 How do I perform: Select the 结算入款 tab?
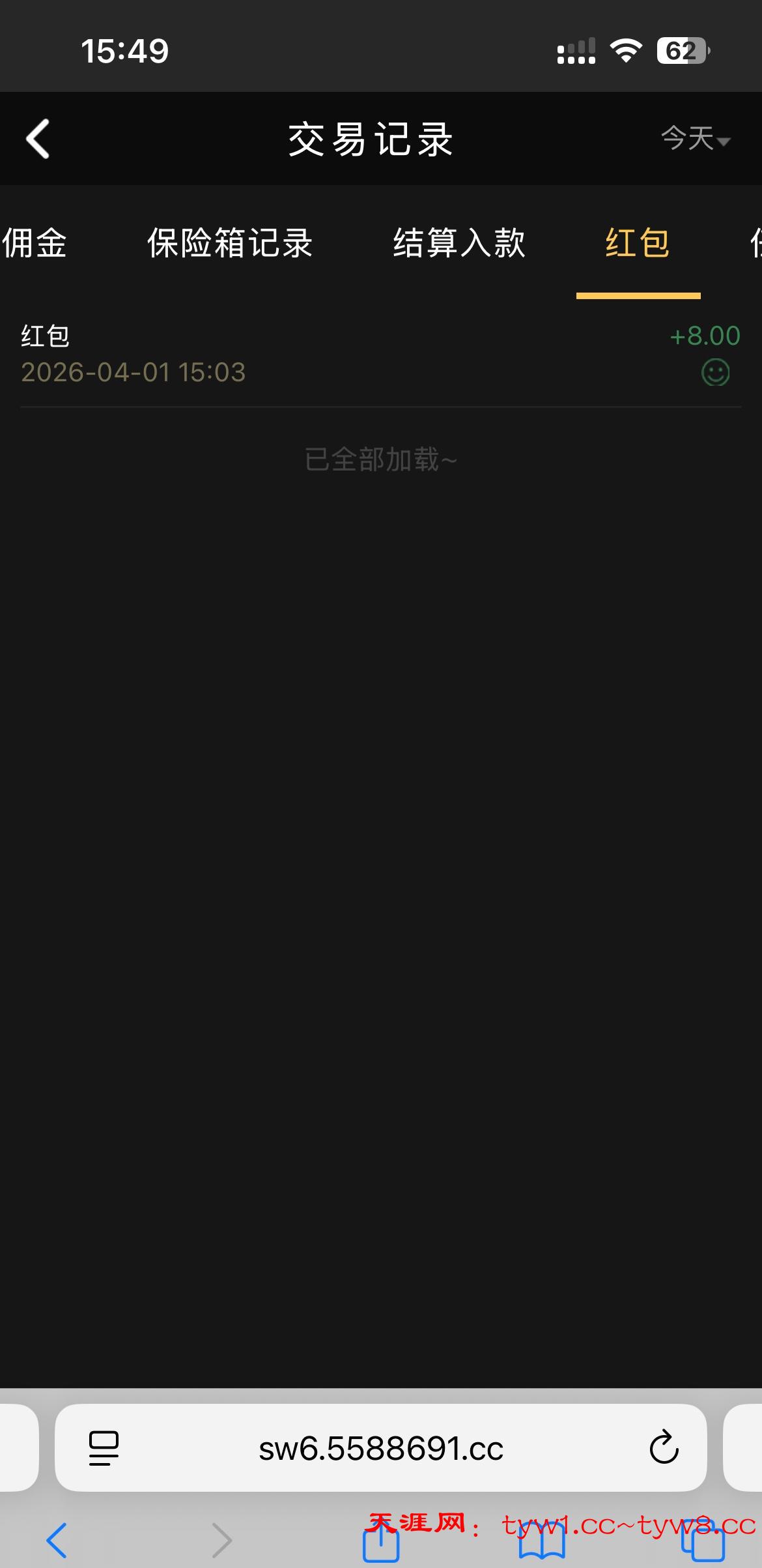coord(459,243)
